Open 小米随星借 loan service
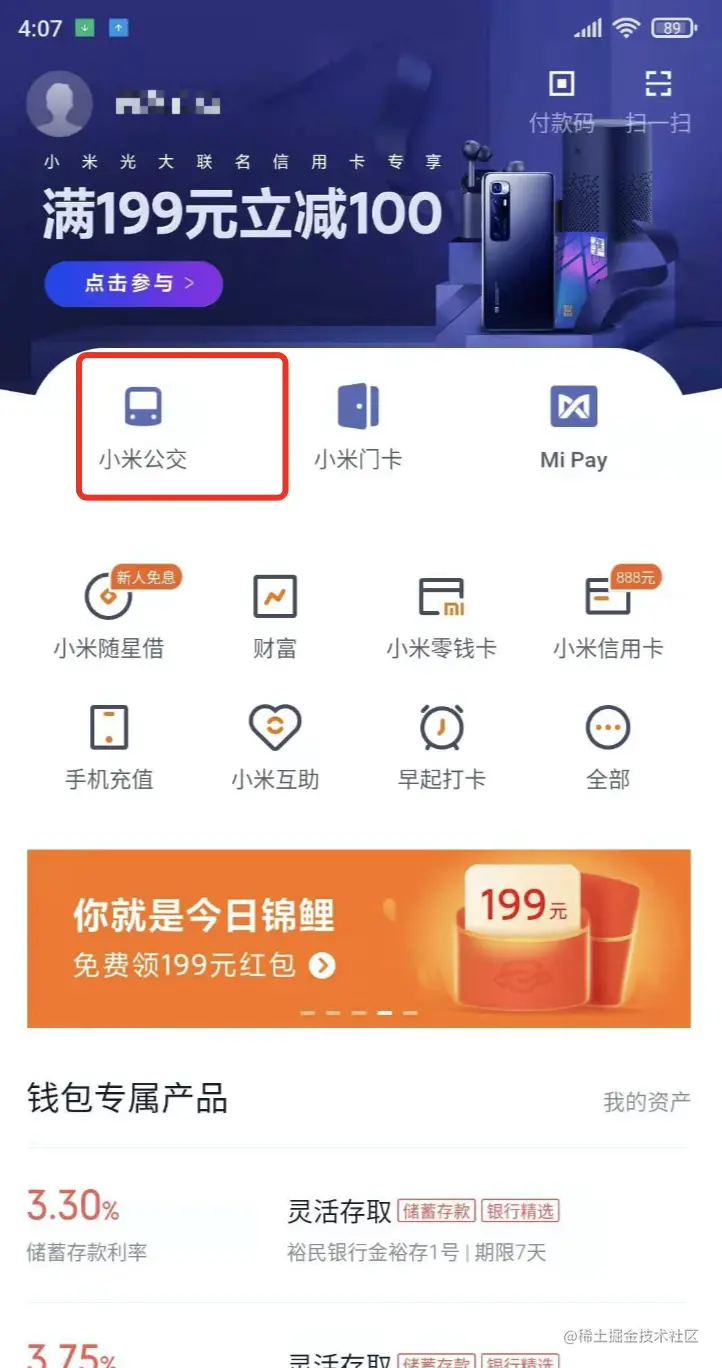This screenshot has height=1368, width=722. click(108, 615)
